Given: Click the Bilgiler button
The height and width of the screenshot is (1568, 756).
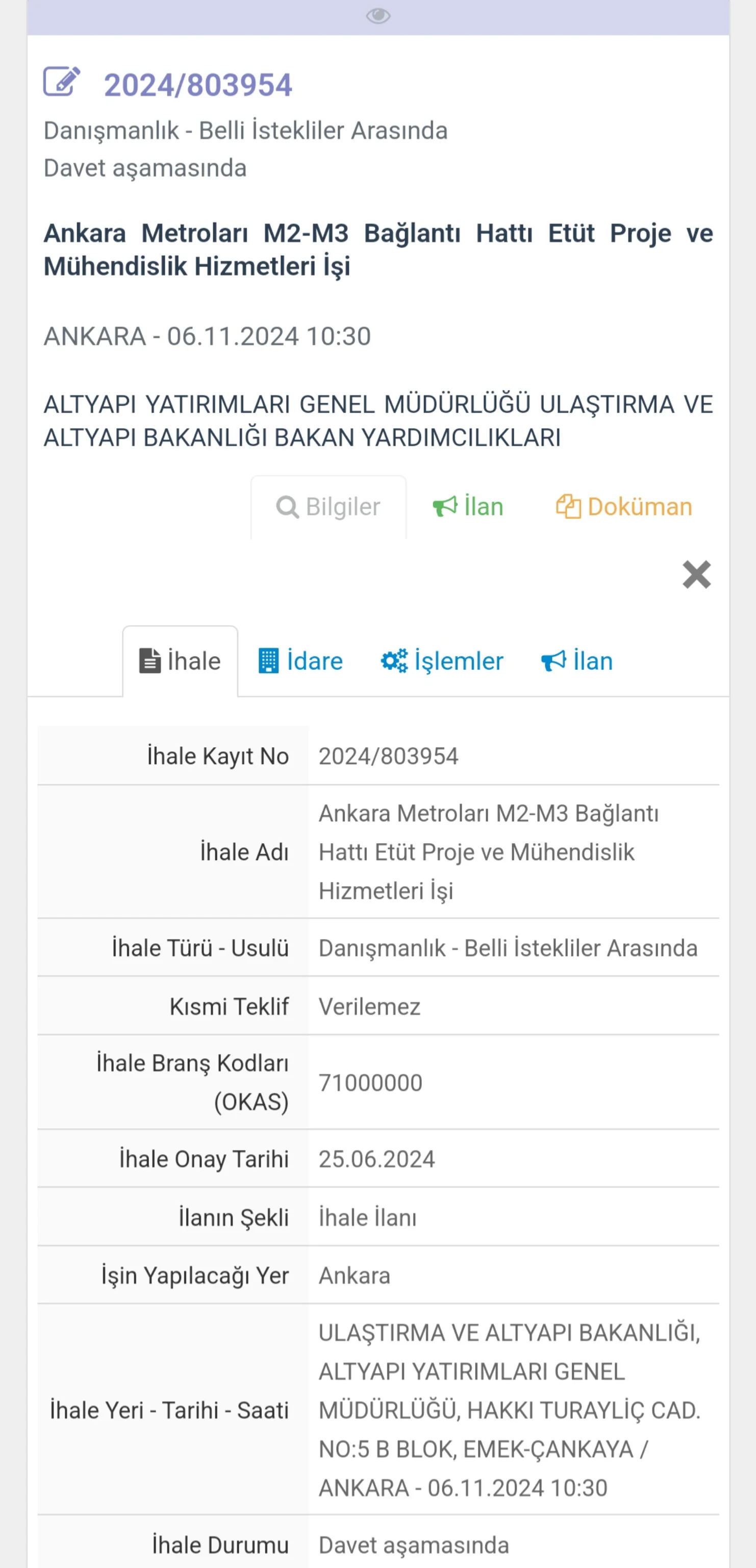Looking at the screenshot, I should (328, 506).
